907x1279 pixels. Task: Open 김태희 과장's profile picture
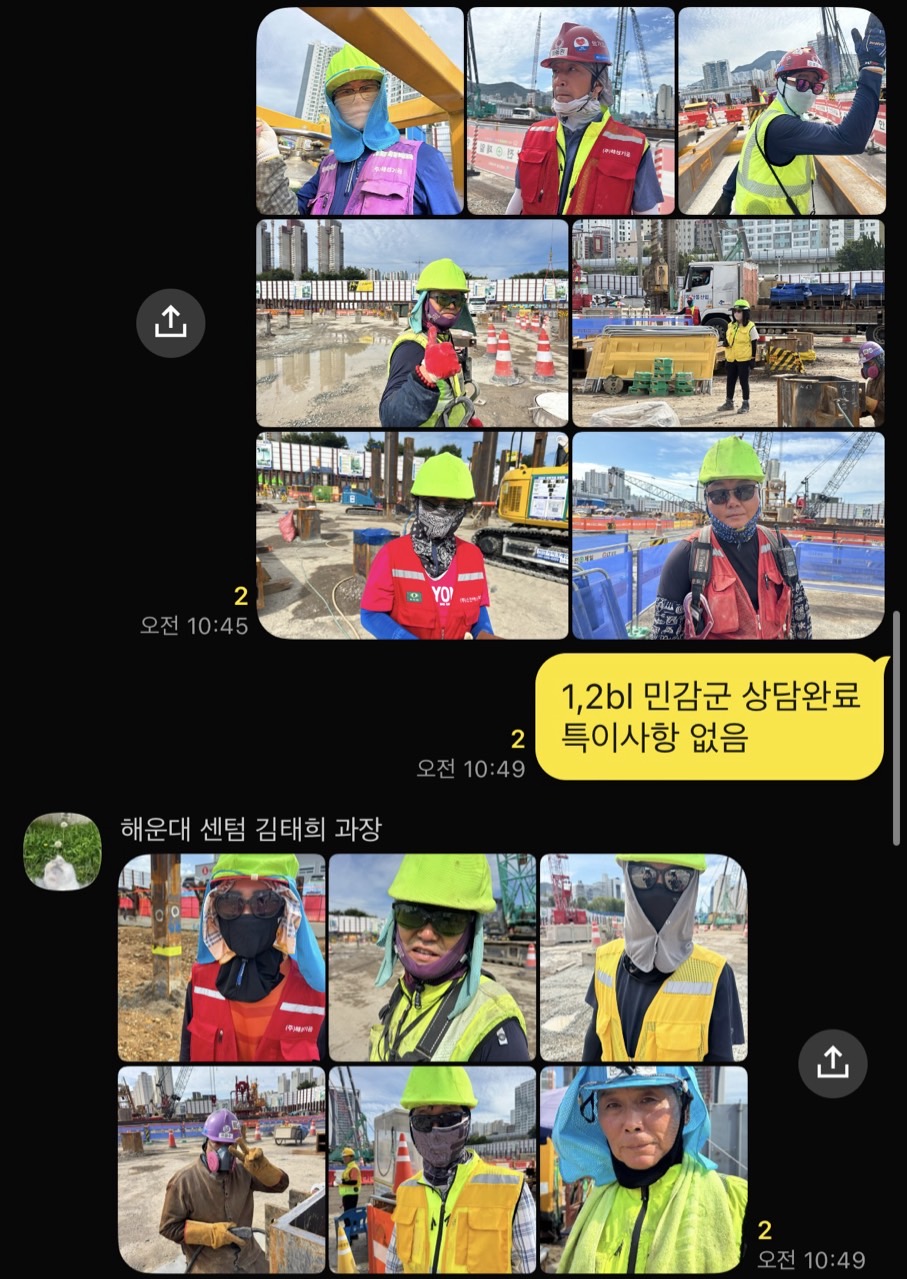62,851
